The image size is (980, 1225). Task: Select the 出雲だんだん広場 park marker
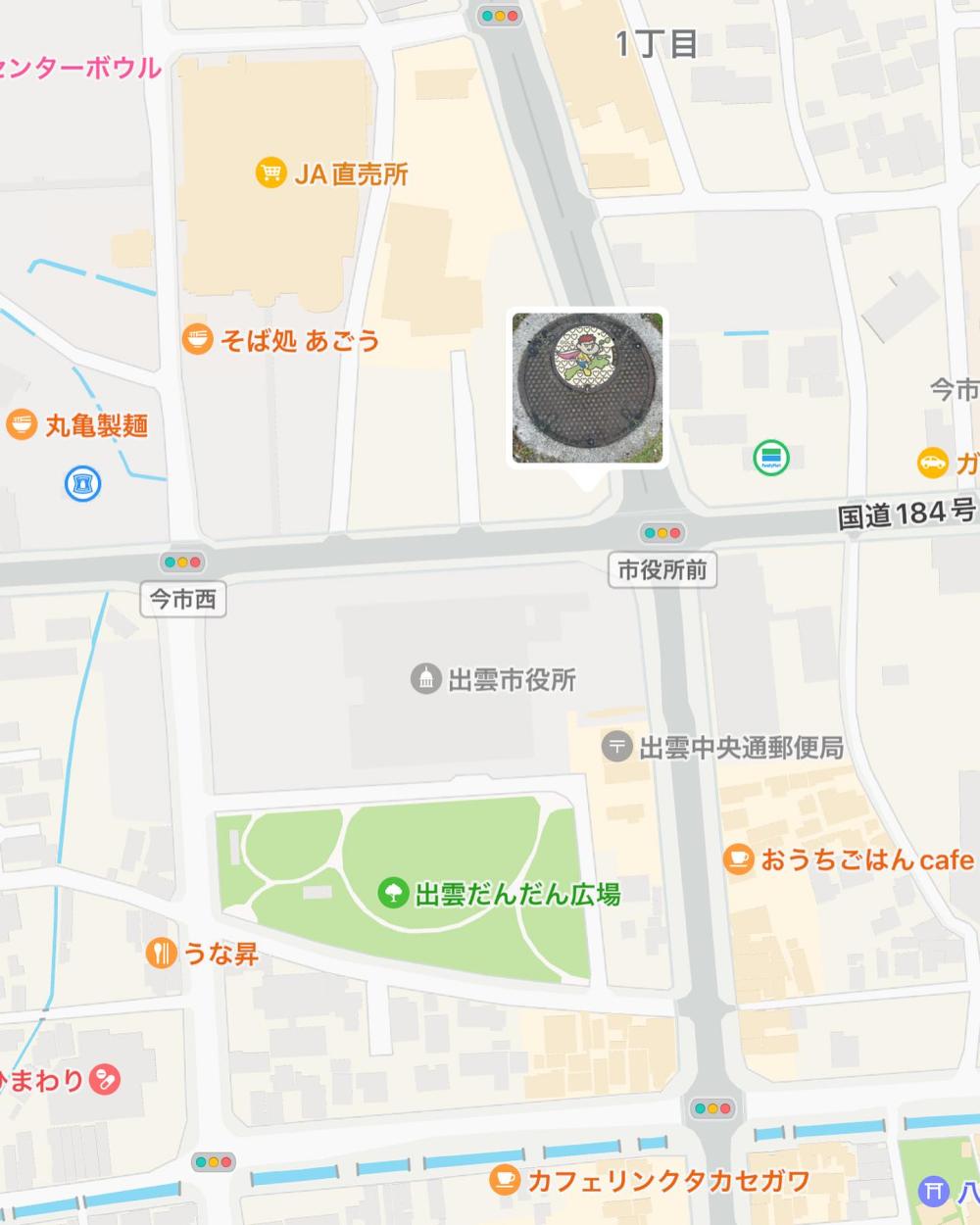[x=393, y=893]
